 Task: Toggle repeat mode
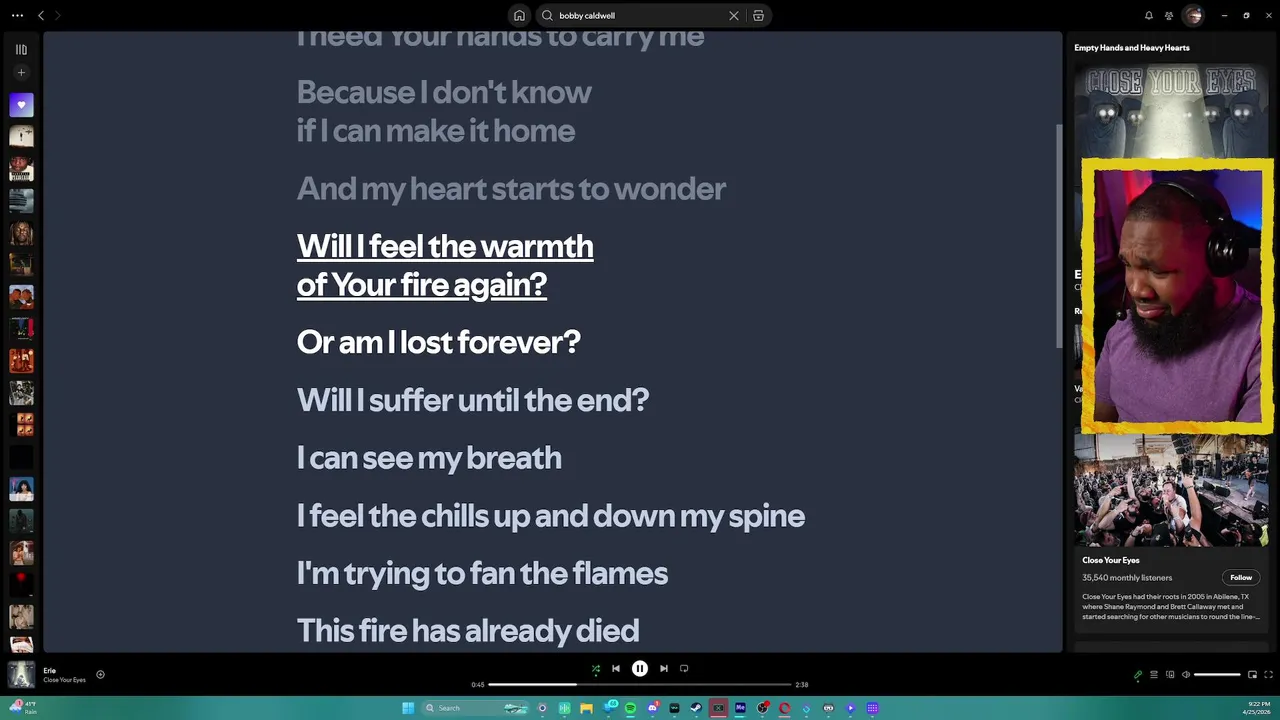(x=684, y=669)
